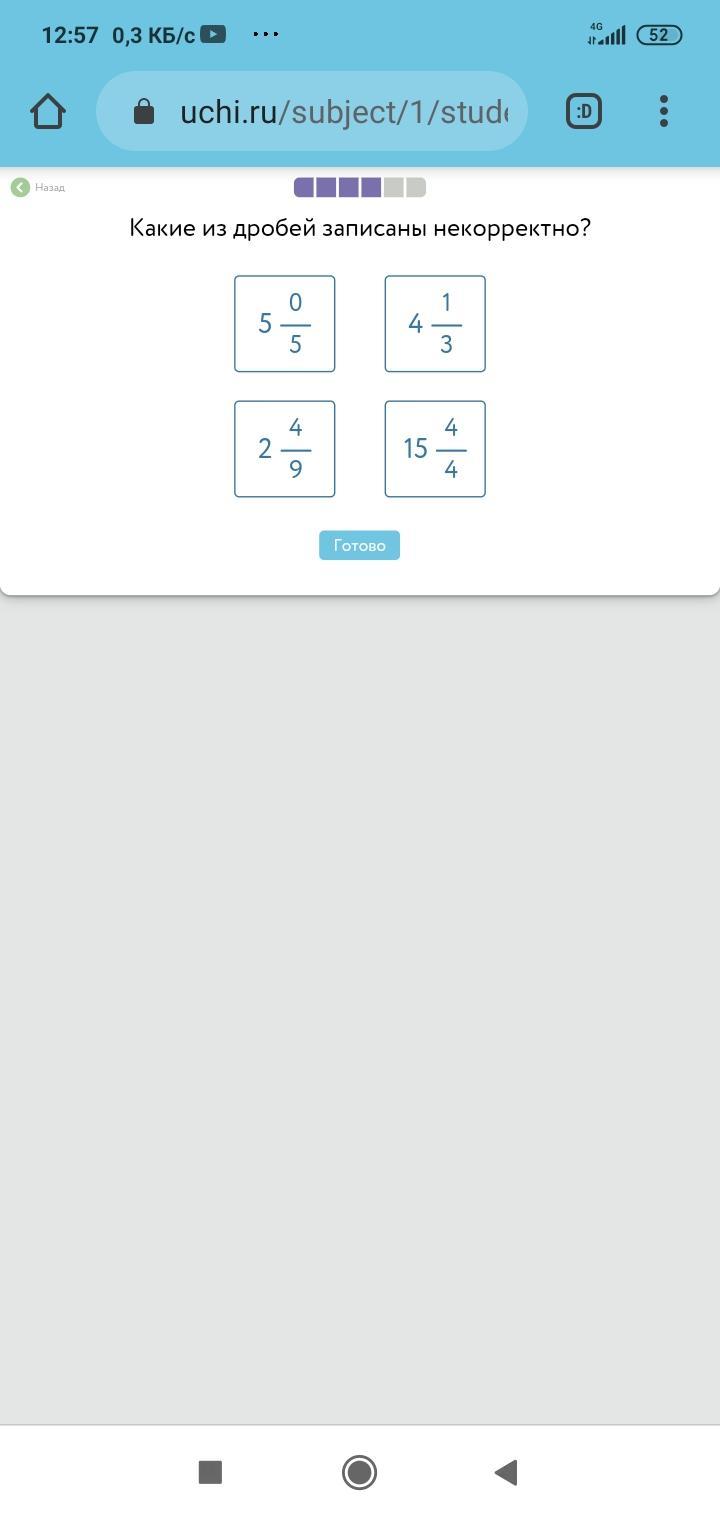Select the fraction 5 0/5 card
The width and height of the screenshot is (720, 1520).
click(x=285, y=324)
